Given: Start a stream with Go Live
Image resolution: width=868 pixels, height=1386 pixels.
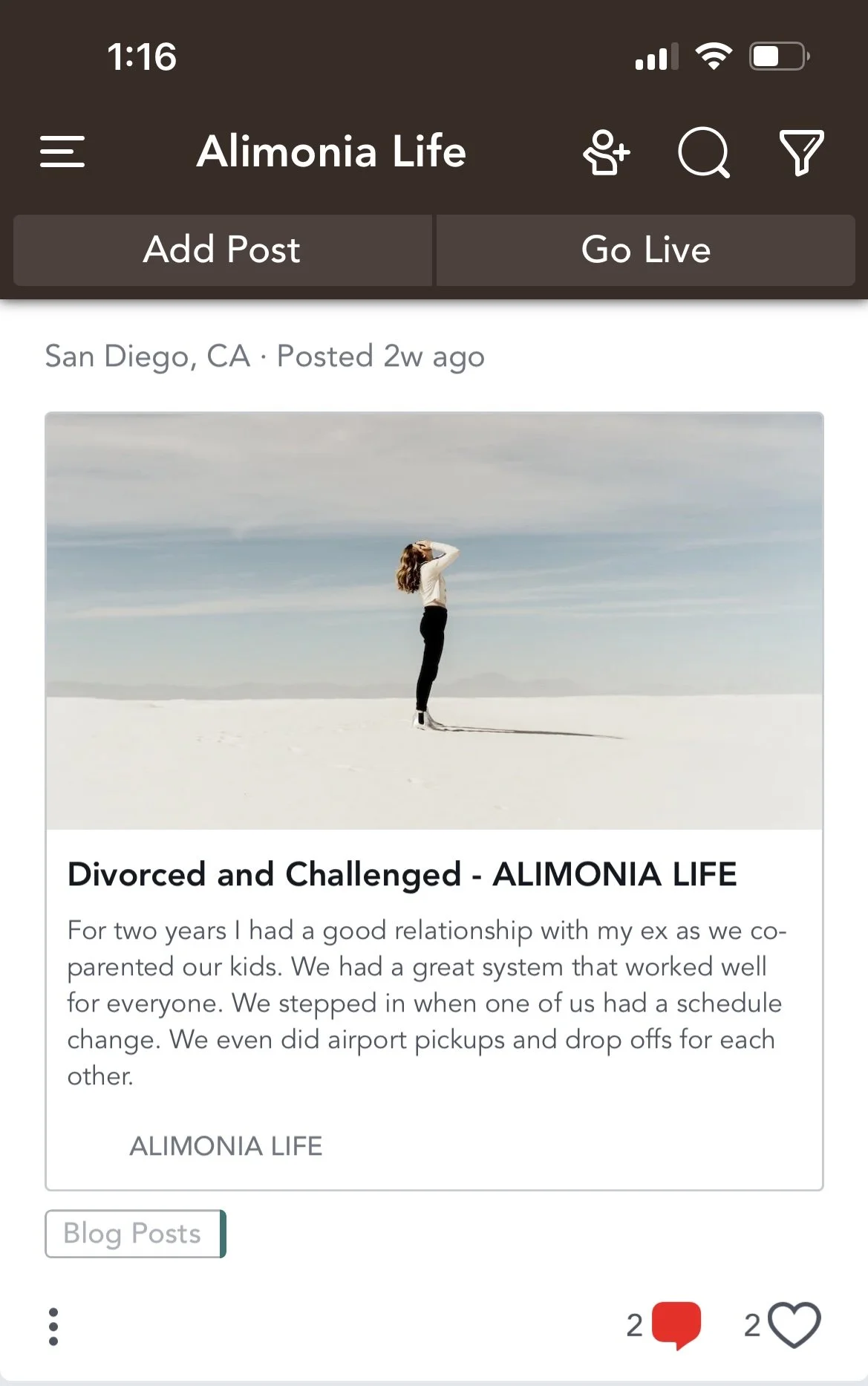Looking at the screenshot, I should tap(646, 250).
